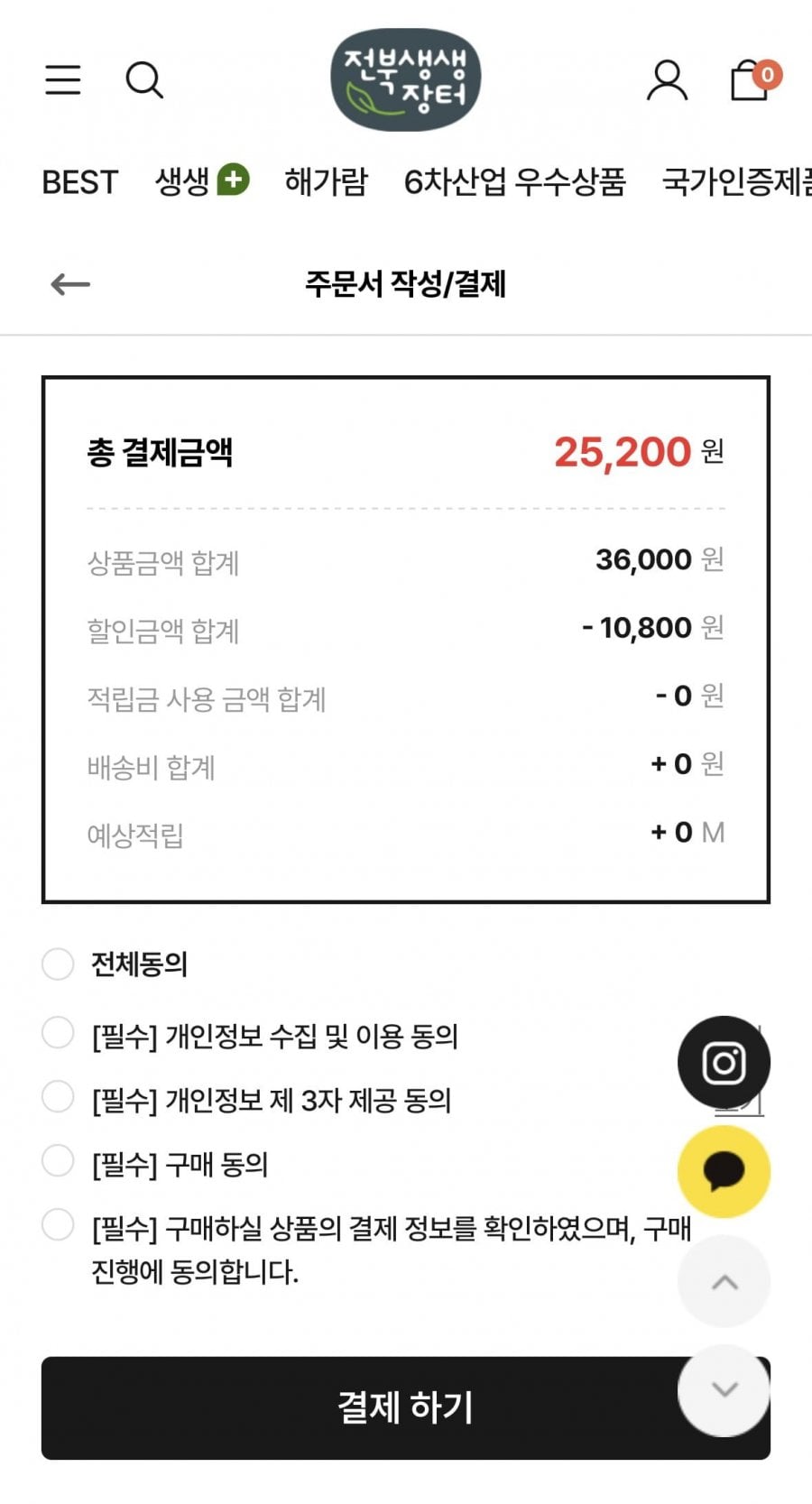Open the KakaoTalk chat button
Image resolution: width=812 pixels, height=1504 pixels.
click(724, 1172)
